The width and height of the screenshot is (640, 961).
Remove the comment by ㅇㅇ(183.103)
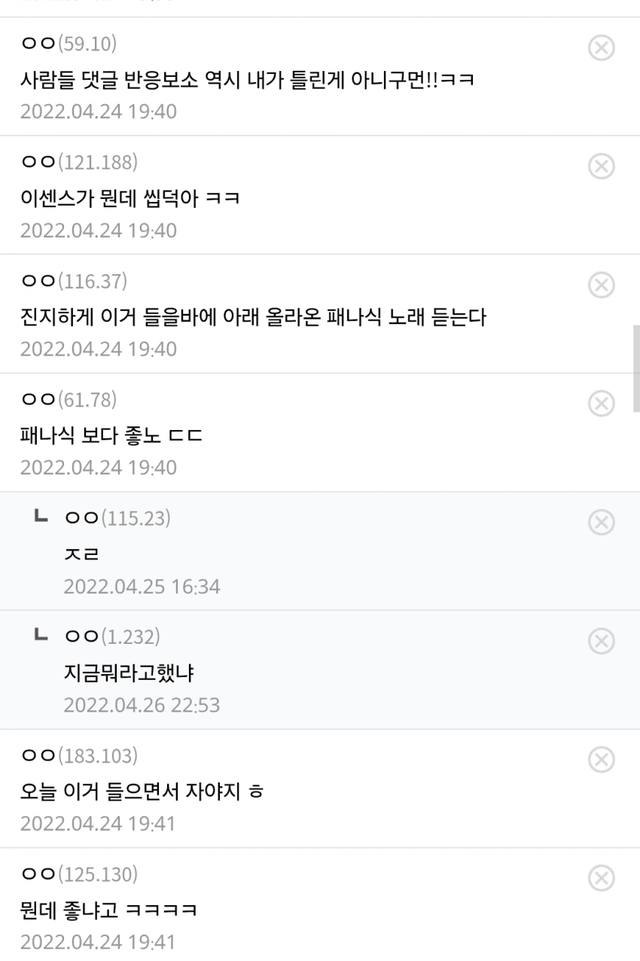point(601,760)
